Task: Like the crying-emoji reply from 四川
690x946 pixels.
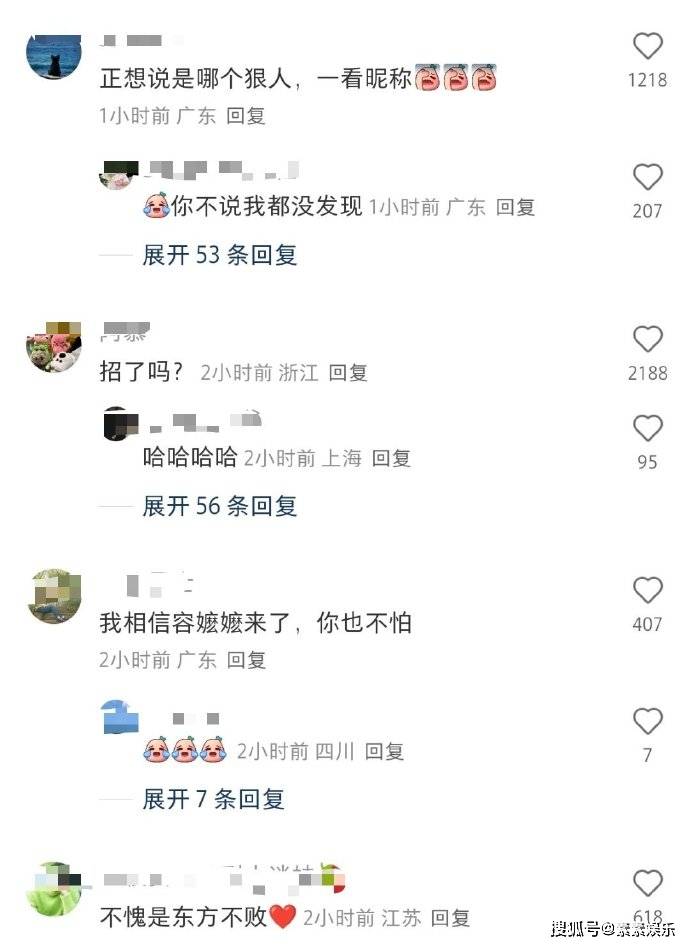Action: click(x=648, y=721)
